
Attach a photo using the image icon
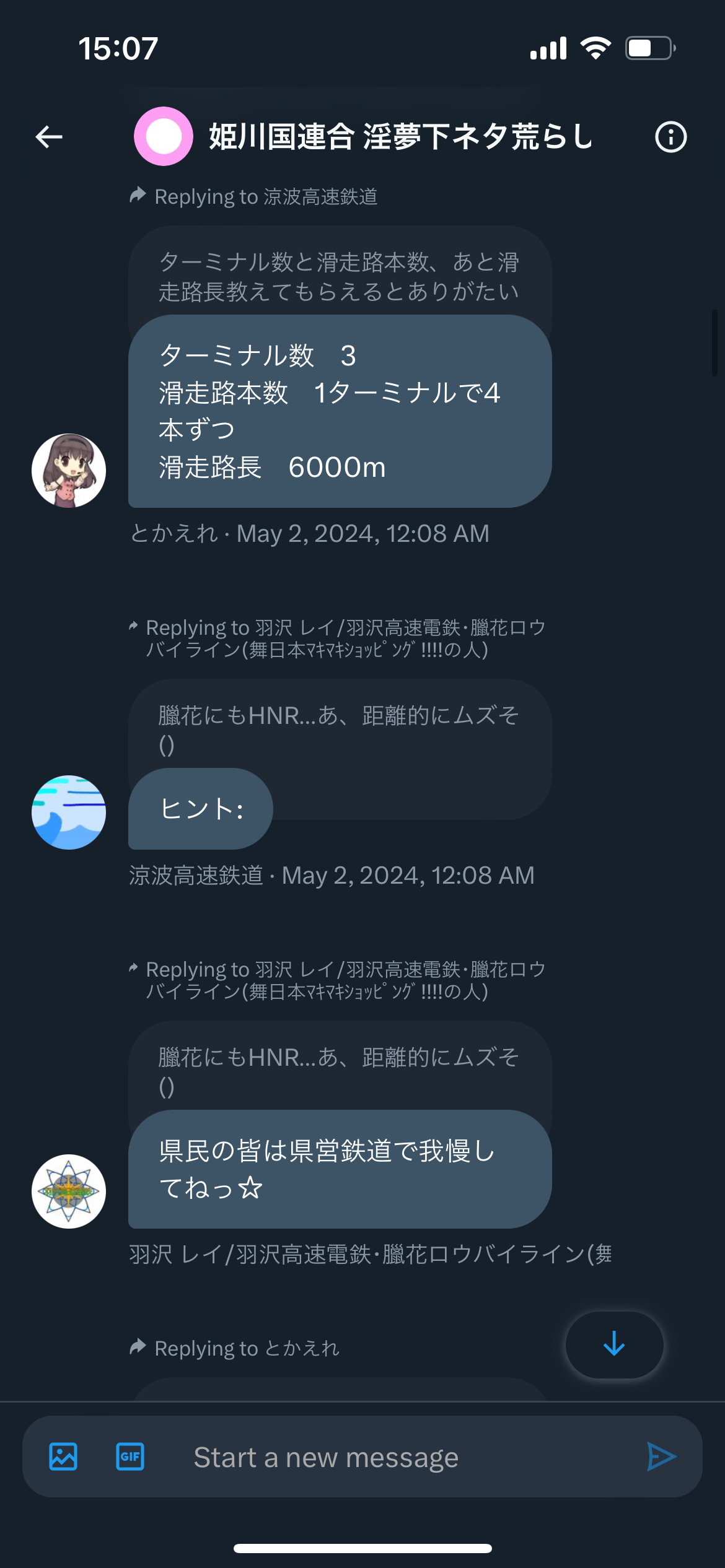click(63, 1457)
